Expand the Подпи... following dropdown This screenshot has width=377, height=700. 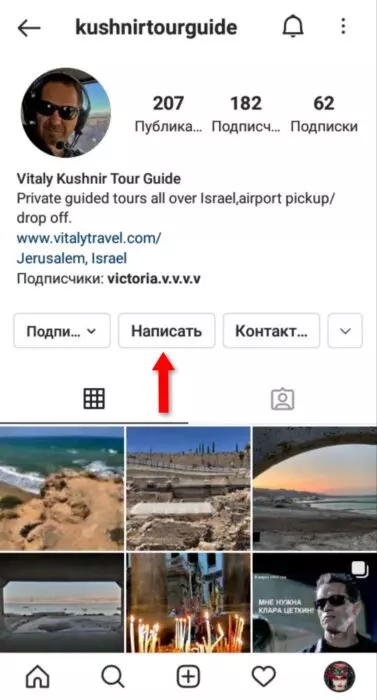pyautogui.click(x=62, y=331)
